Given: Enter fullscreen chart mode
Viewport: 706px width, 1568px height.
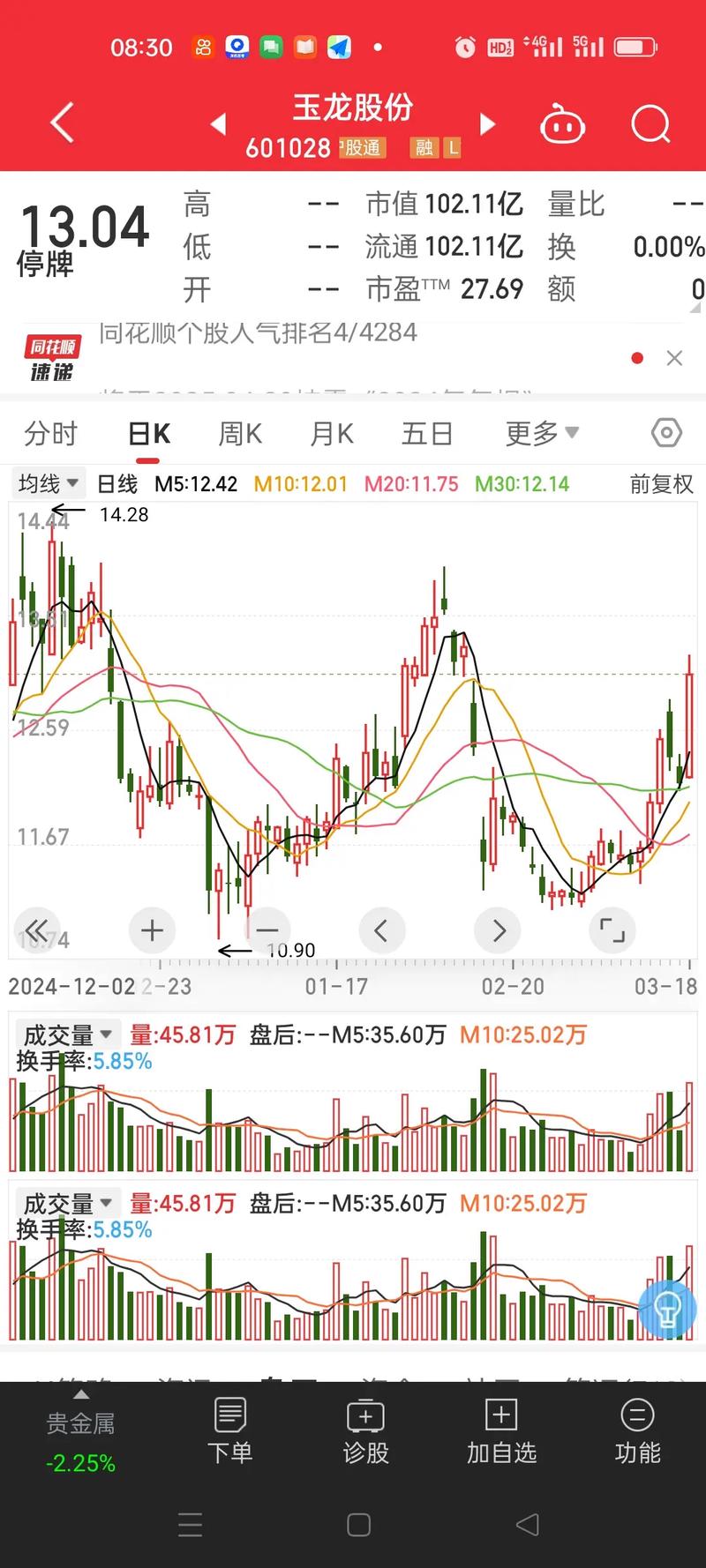Looking at the screenshot, I should pyautogui.click(x=612, y=930).
